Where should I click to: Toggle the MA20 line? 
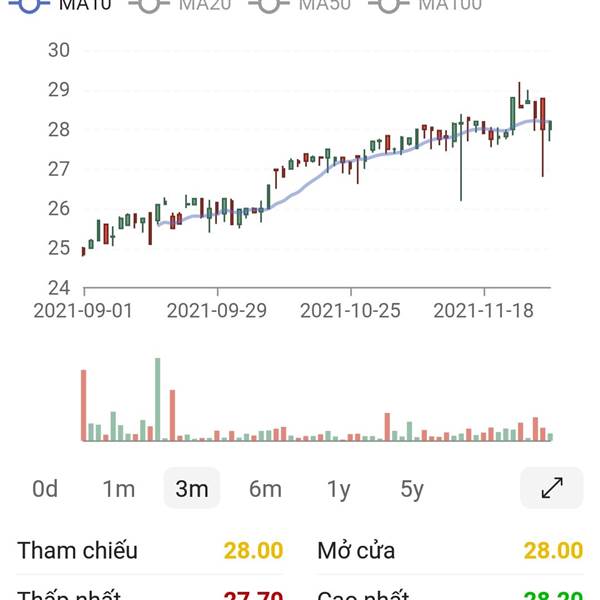(180, 5)
